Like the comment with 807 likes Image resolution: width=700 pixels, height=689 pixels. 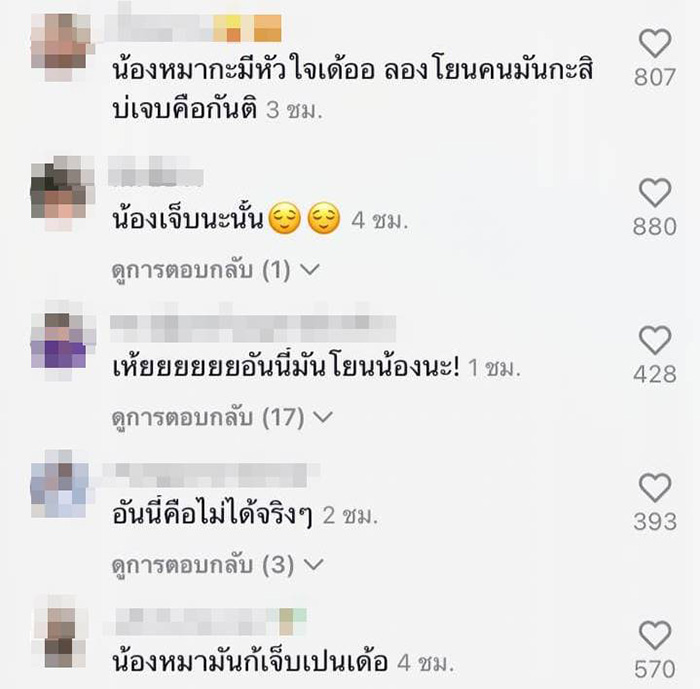(x=654, y=44)
